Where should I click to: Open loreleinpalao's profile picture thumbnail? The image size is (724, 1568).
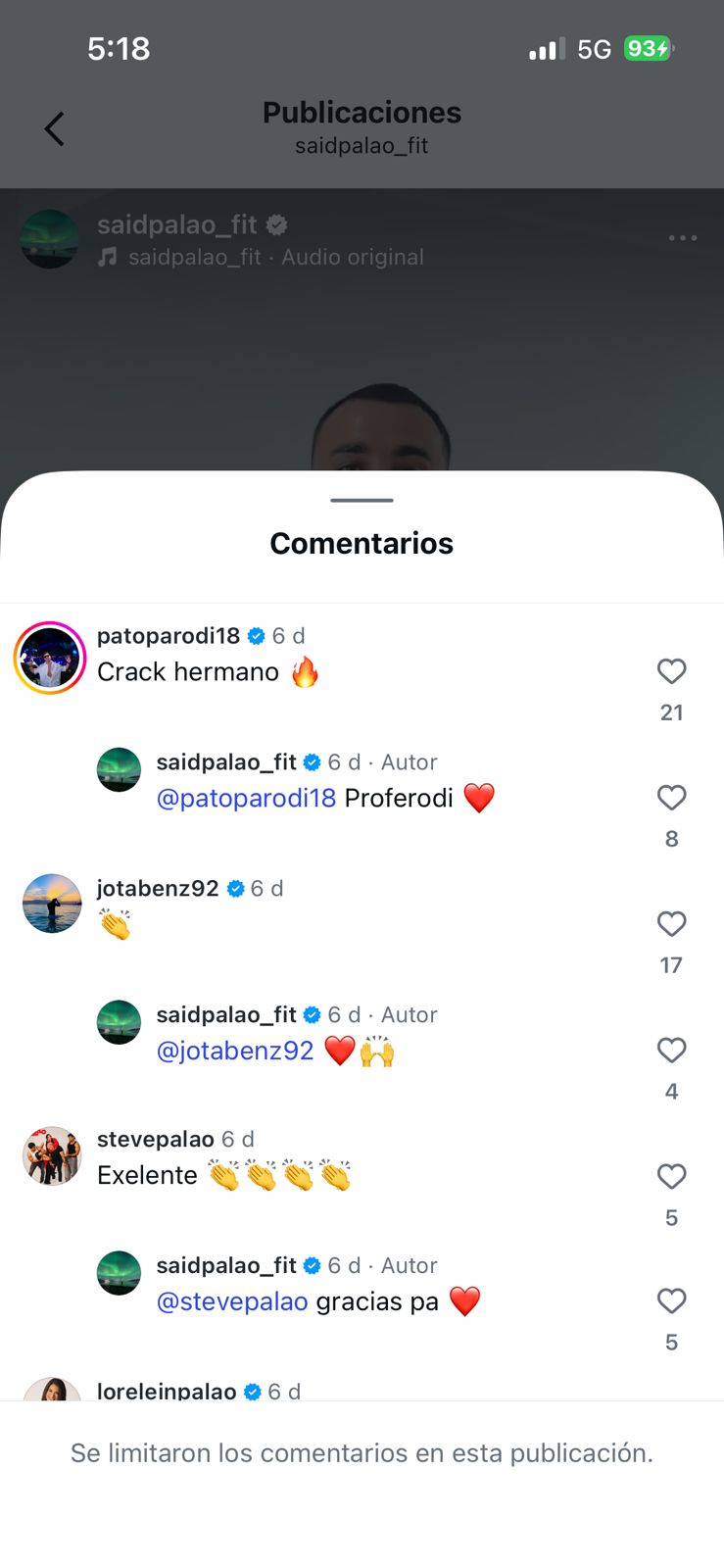[51, 1392]
